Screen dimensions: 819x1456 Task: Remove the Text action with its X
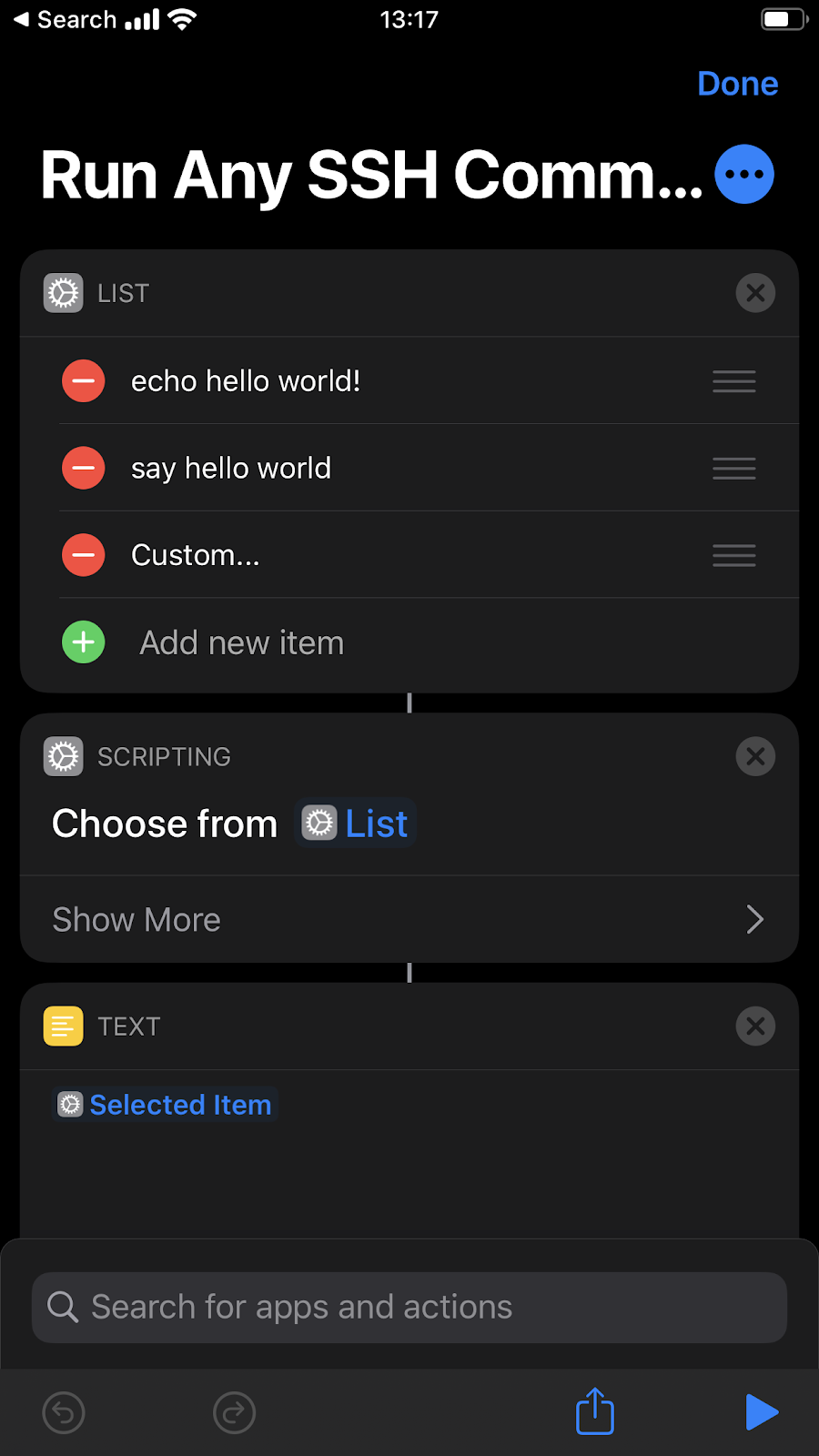pos(755,1026)
